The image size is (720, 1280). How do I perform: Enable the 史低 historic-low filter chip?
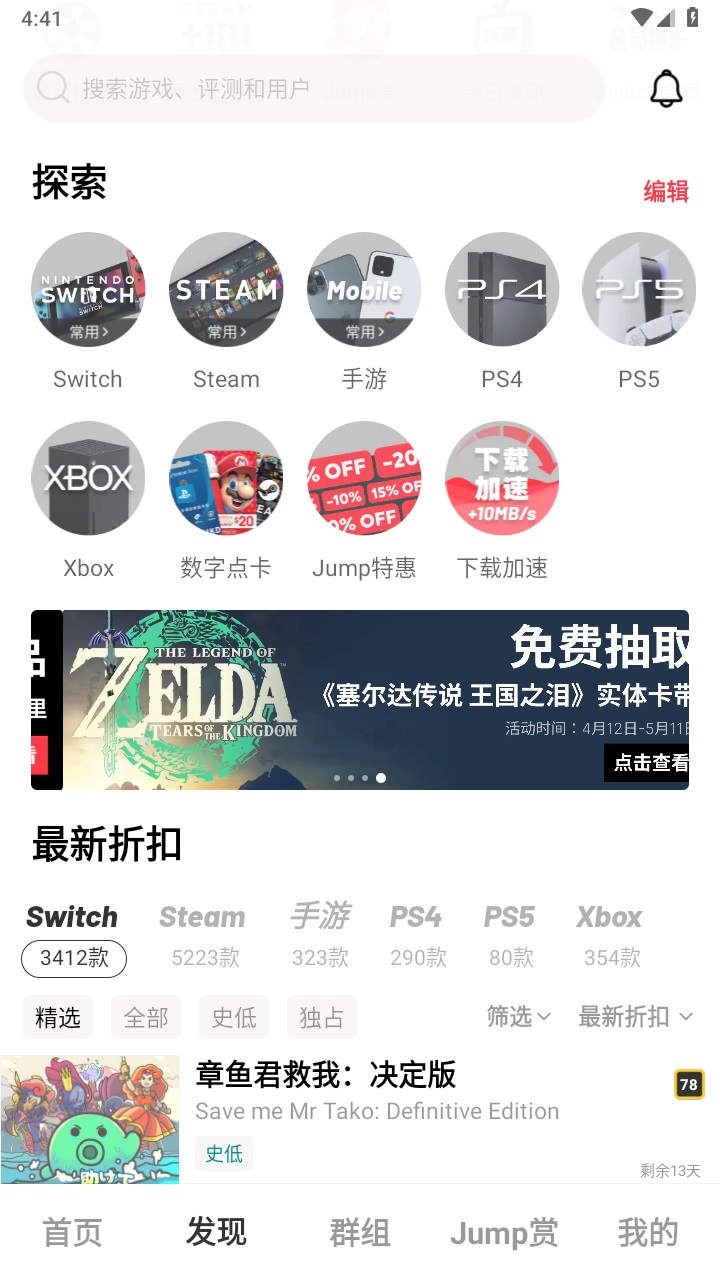233,1016
